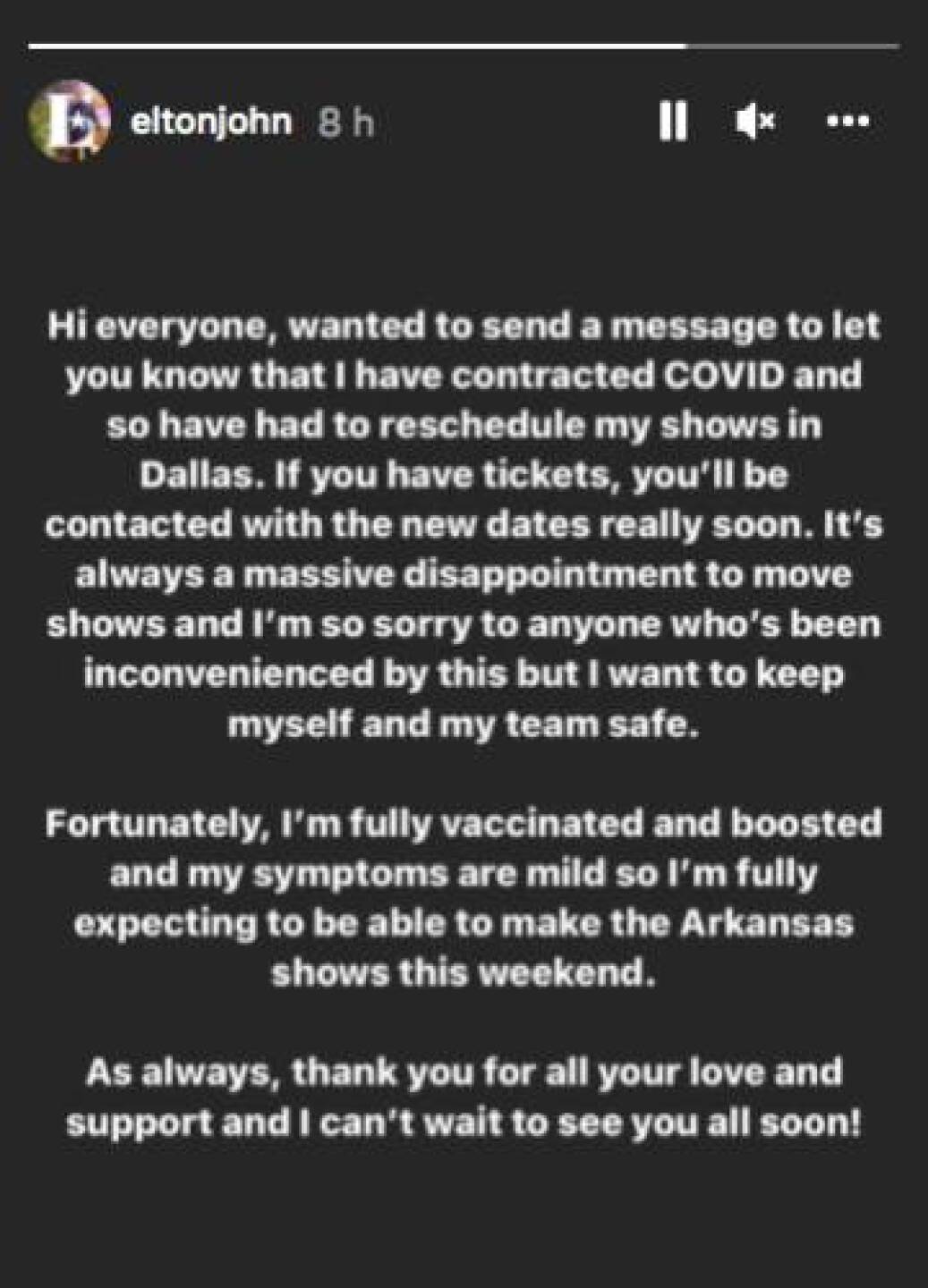The height and width of the screenshot is (1288, 928).
Task: Open the three-dot more options menu
Action: [x=847, y=121]
